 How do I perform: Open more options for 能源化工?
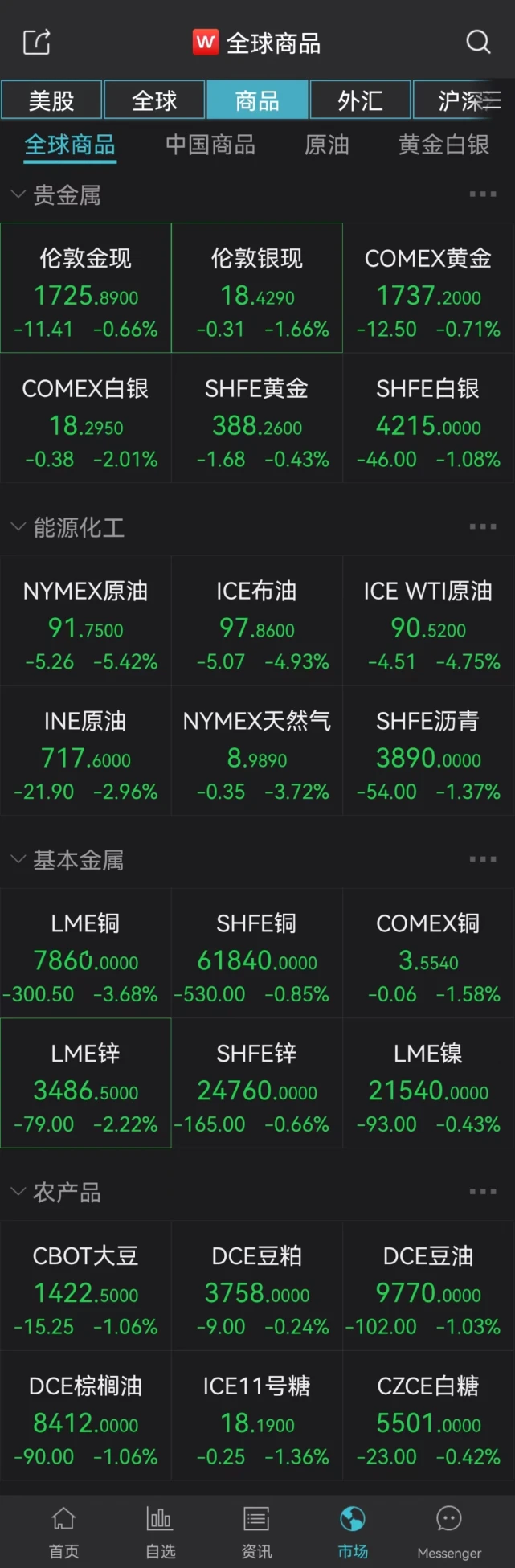click(482, 526)
